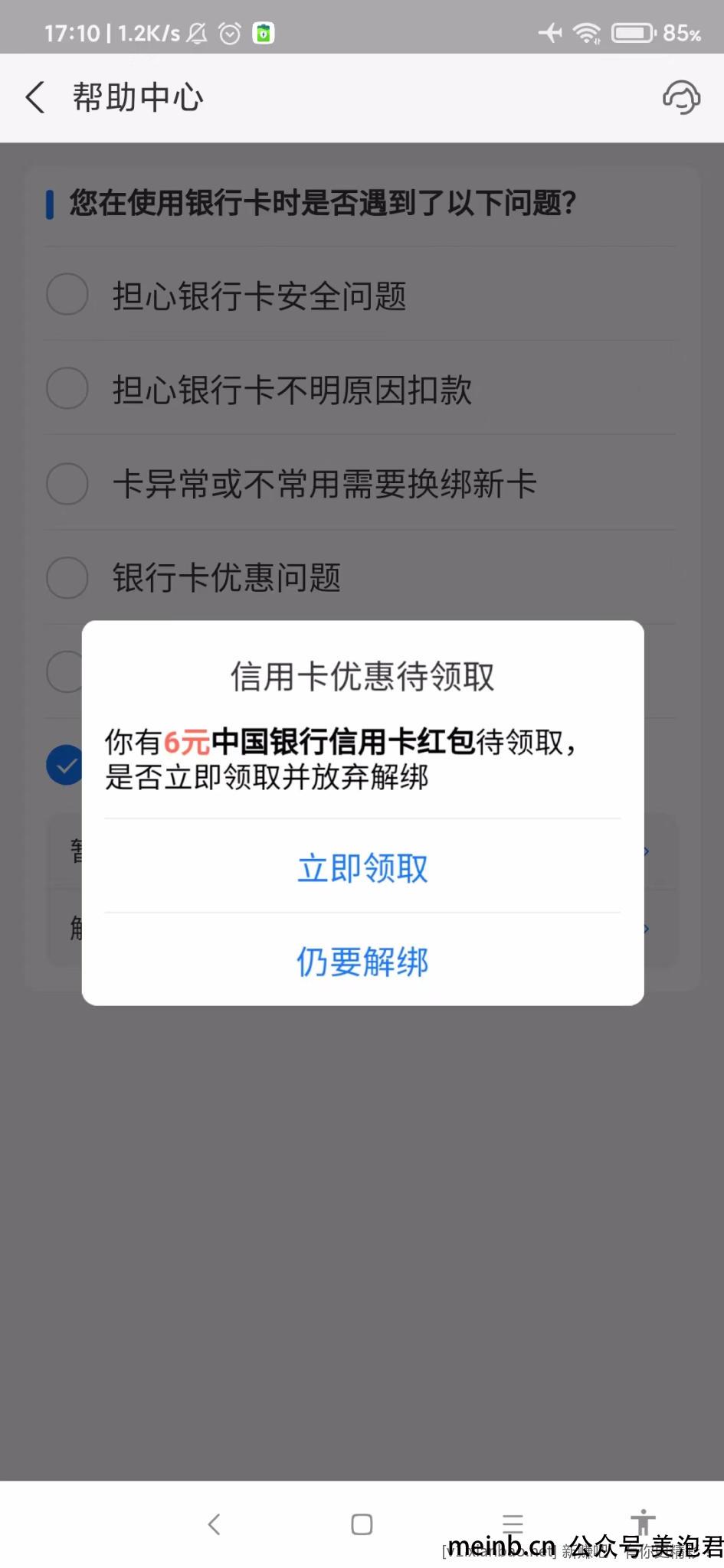Tap 立即领取 to claim the red packet
This screenshot has height=1568, width=724.
point(362,868)
